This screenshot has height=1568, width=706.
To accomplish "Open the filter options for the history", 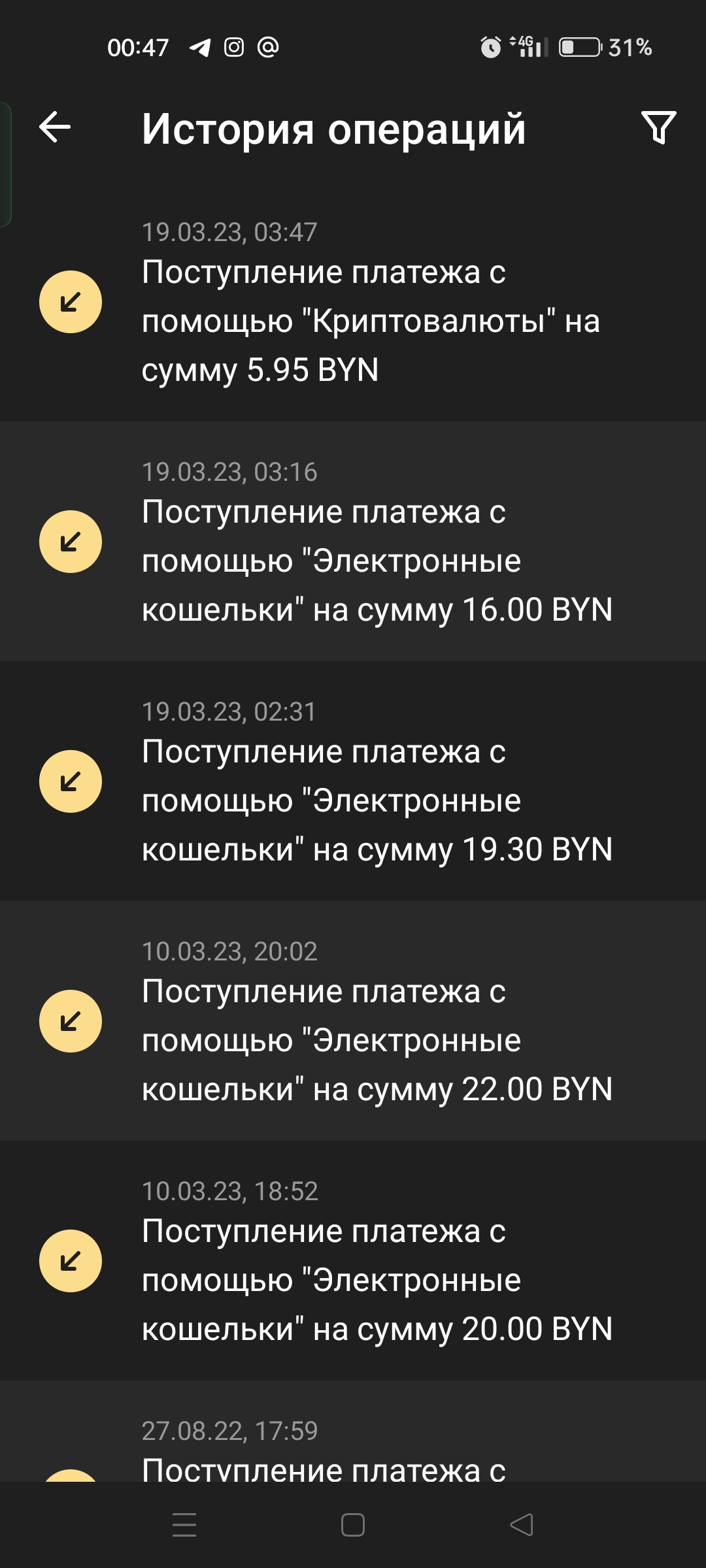I will click(x=658, y=127).
